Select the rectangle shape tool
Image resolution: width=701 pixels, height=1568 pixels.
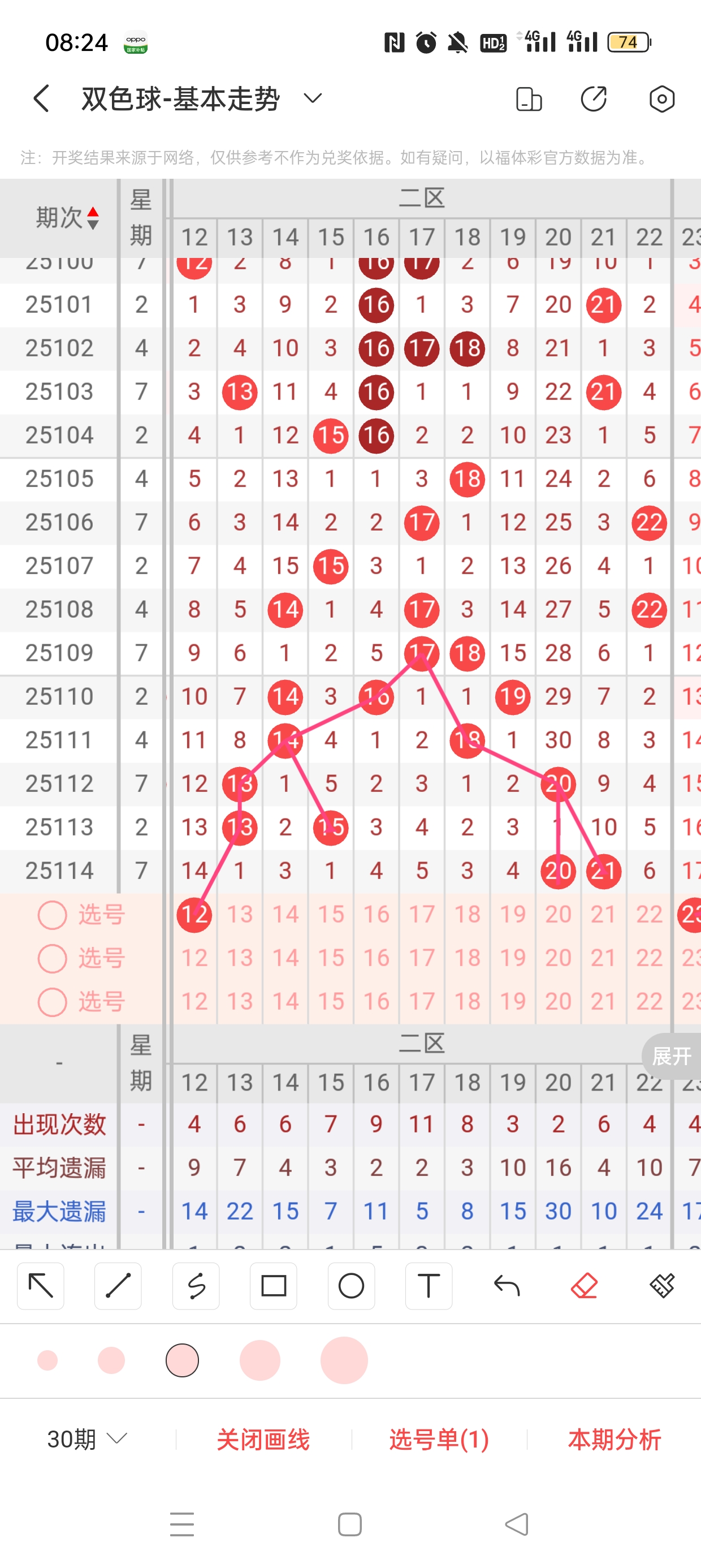(273, 1286)
